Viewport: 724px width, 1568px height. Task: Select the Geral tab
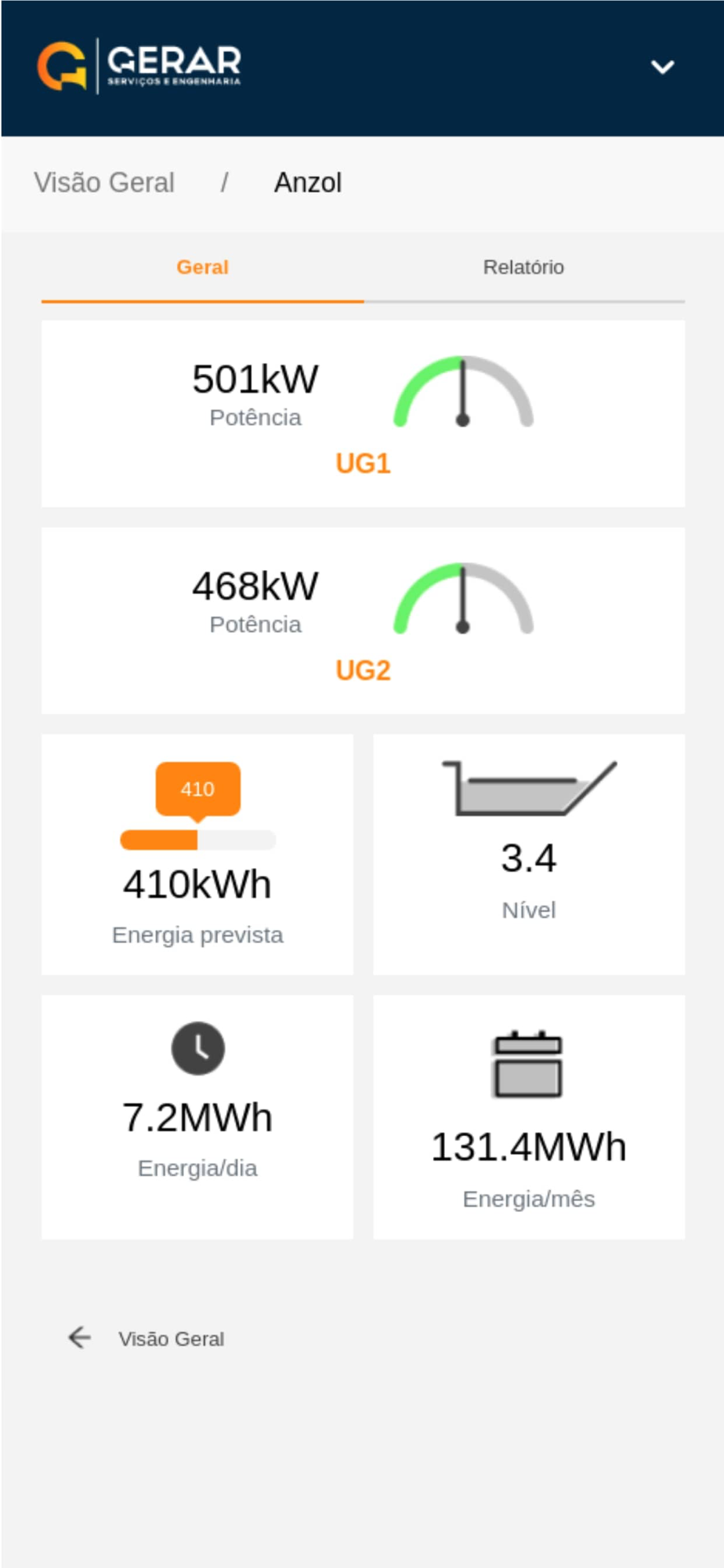pos(202,267)
